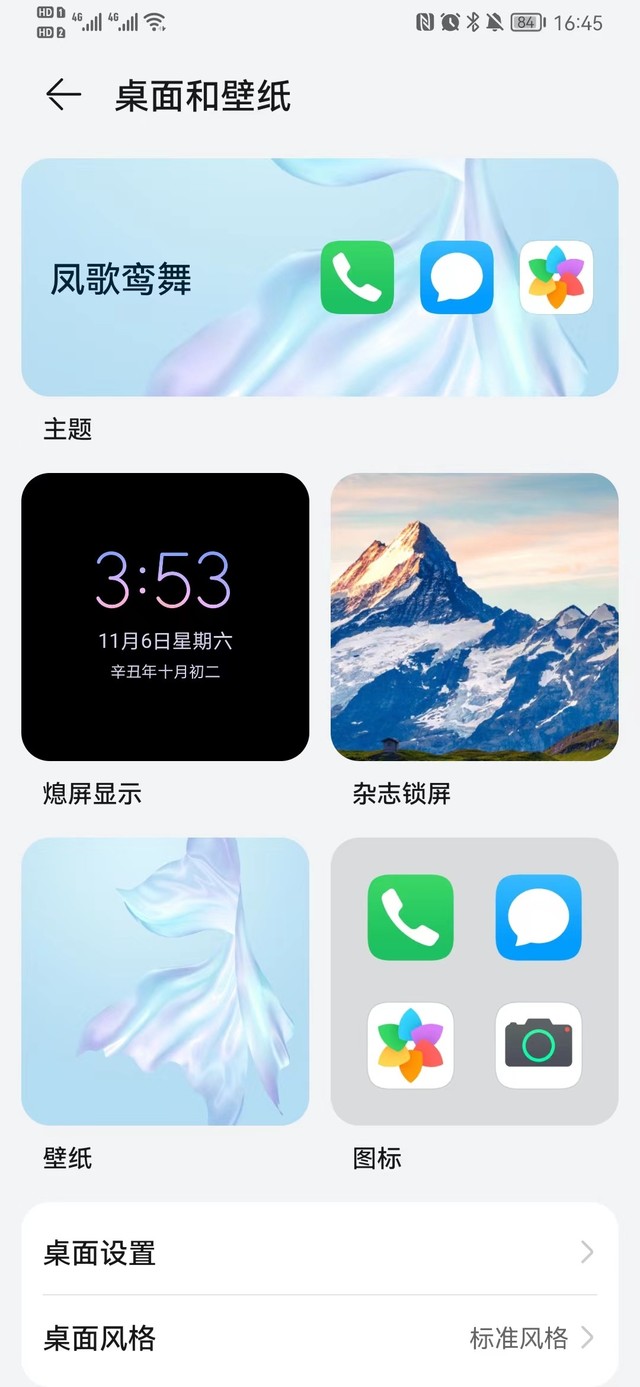The height and width of the screenshot is (1387, 640).
Task: Open the 杂志锁屏 magazine lock screen tile
Action: (474, 617)
